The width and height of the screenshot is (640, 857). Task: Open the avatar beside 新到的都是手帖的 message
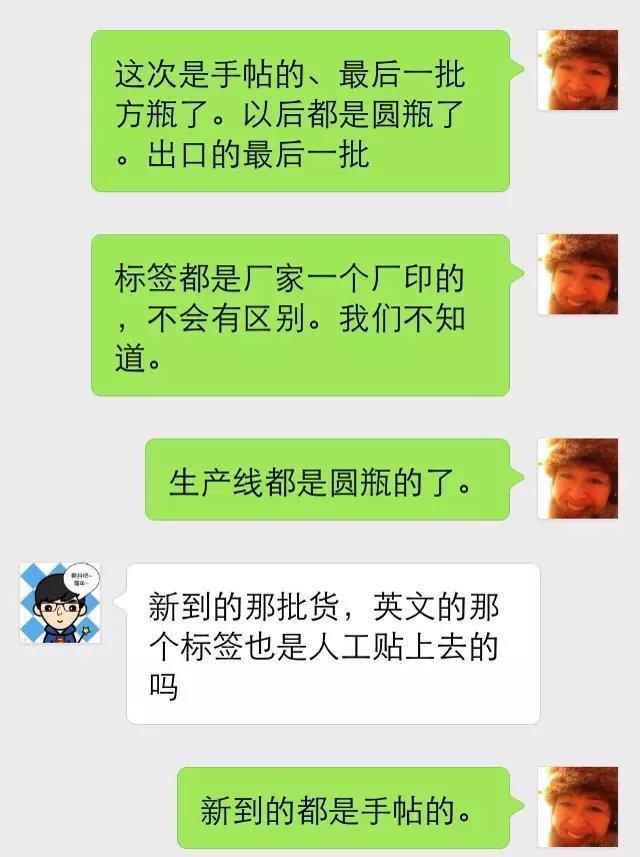580,807
